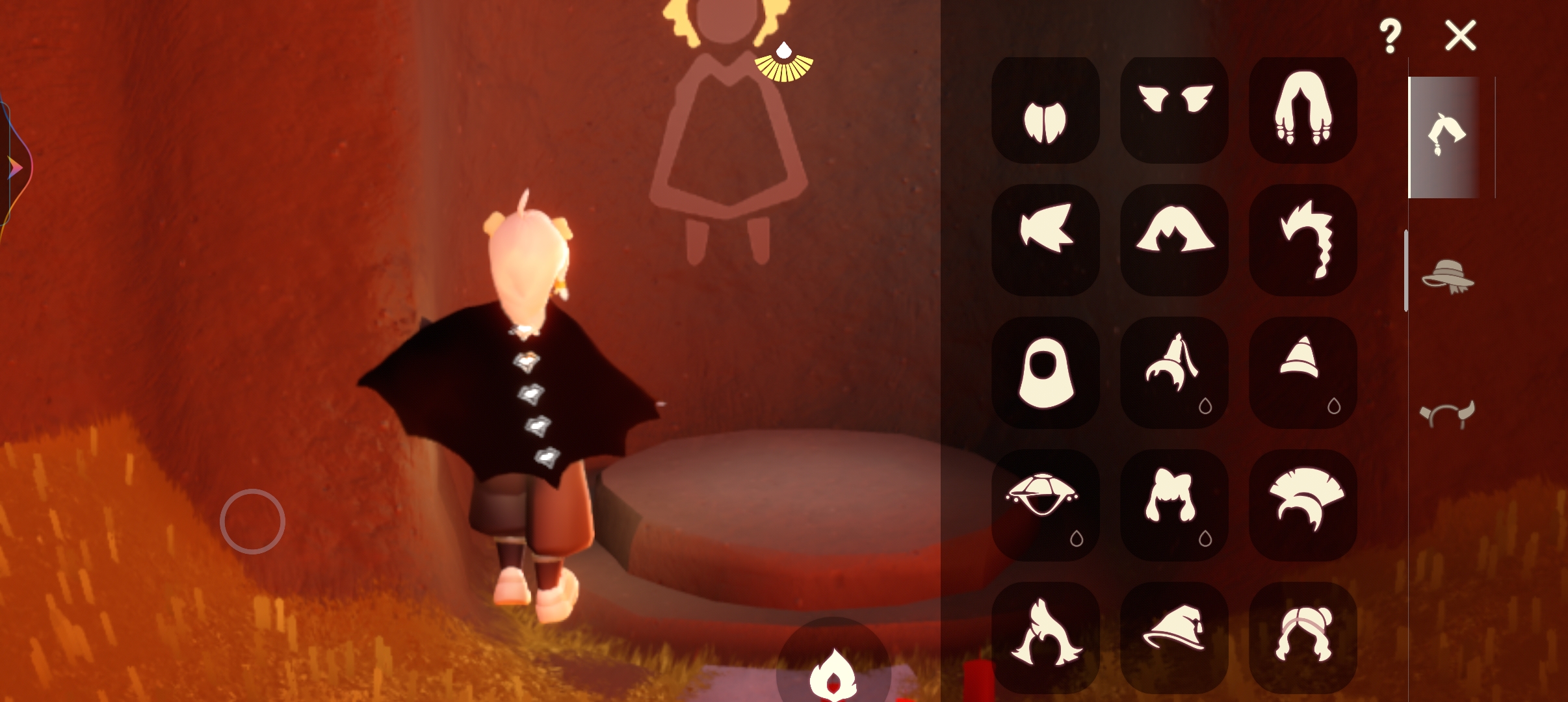
Task: Pick the mohawk with braid hairstyle
Action: 1303,240
